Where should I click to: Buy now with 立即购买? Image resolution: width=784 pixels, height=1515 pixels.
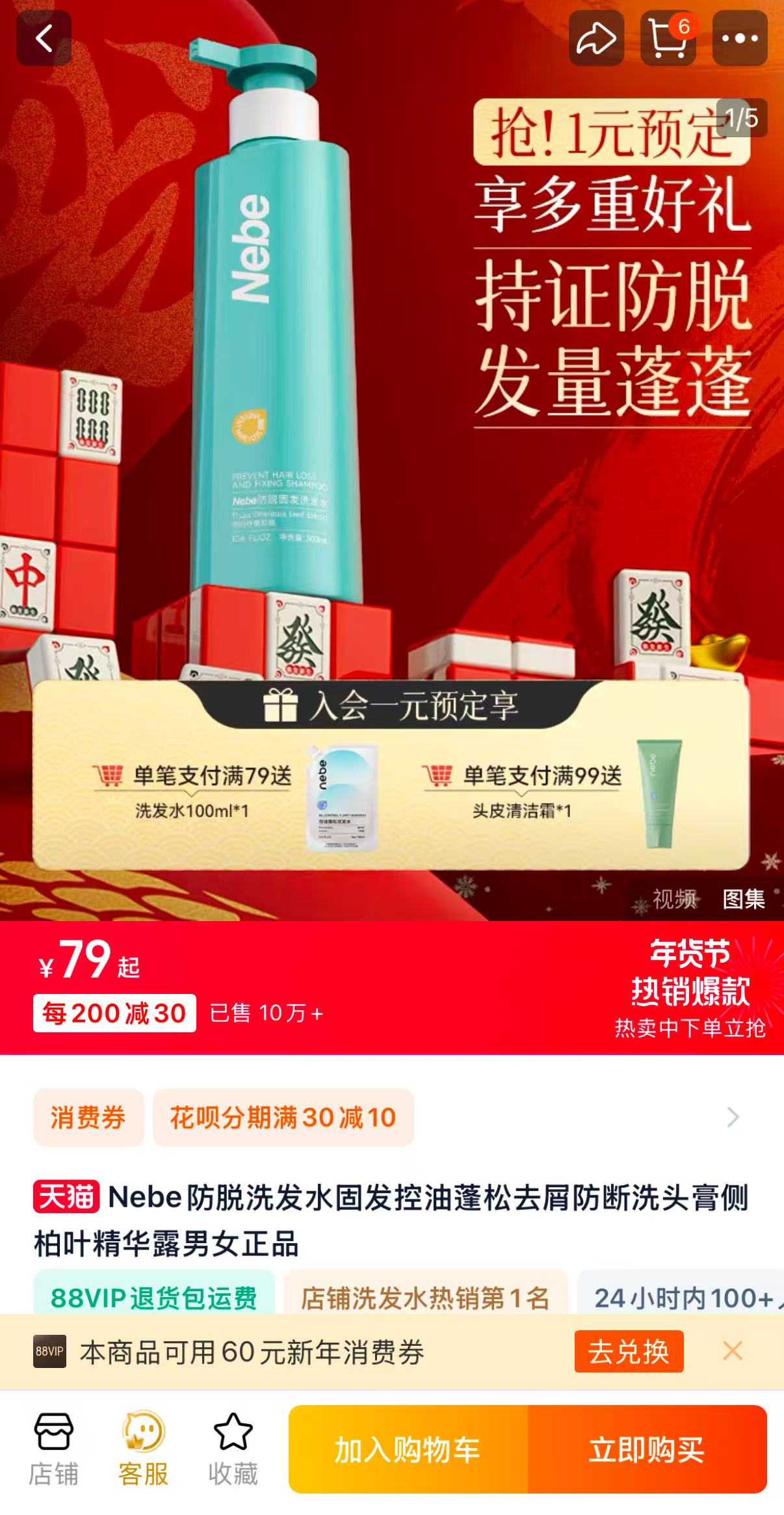[x=647, y=1450]
